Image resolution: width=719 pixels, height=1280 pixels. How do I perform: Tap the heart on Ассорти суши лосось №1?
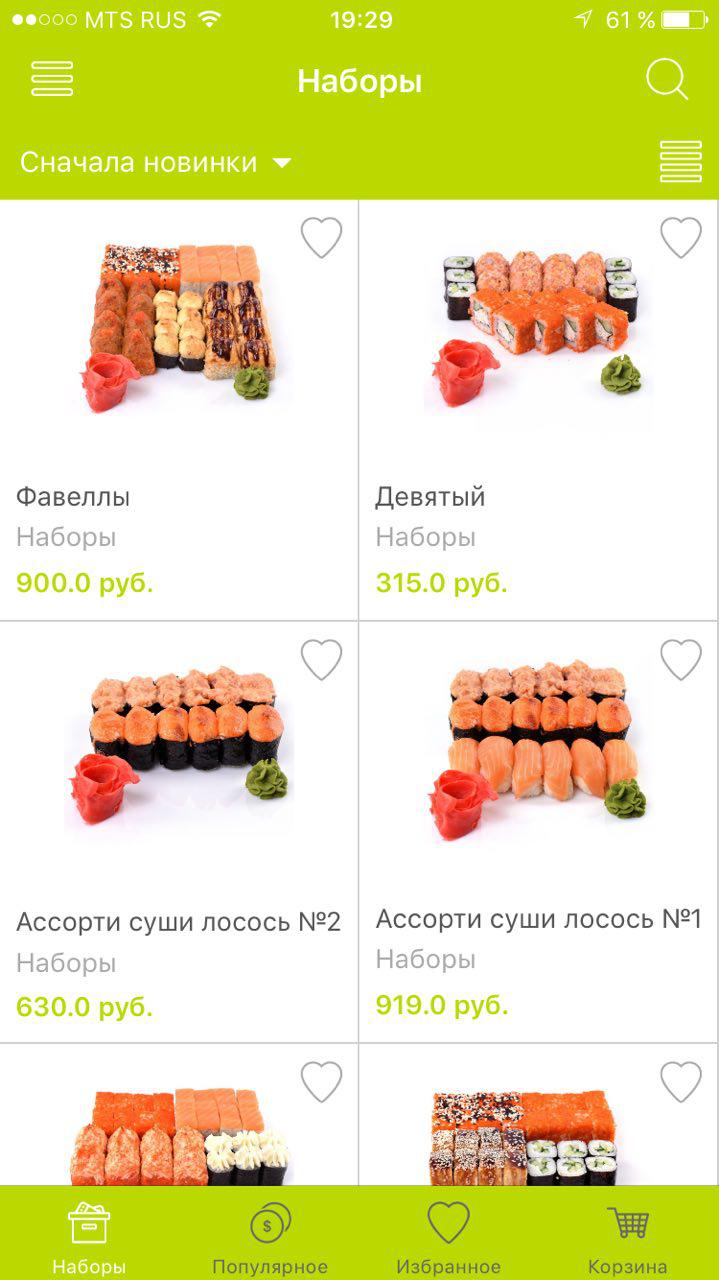pyautogui.click(x=681, y=660)
